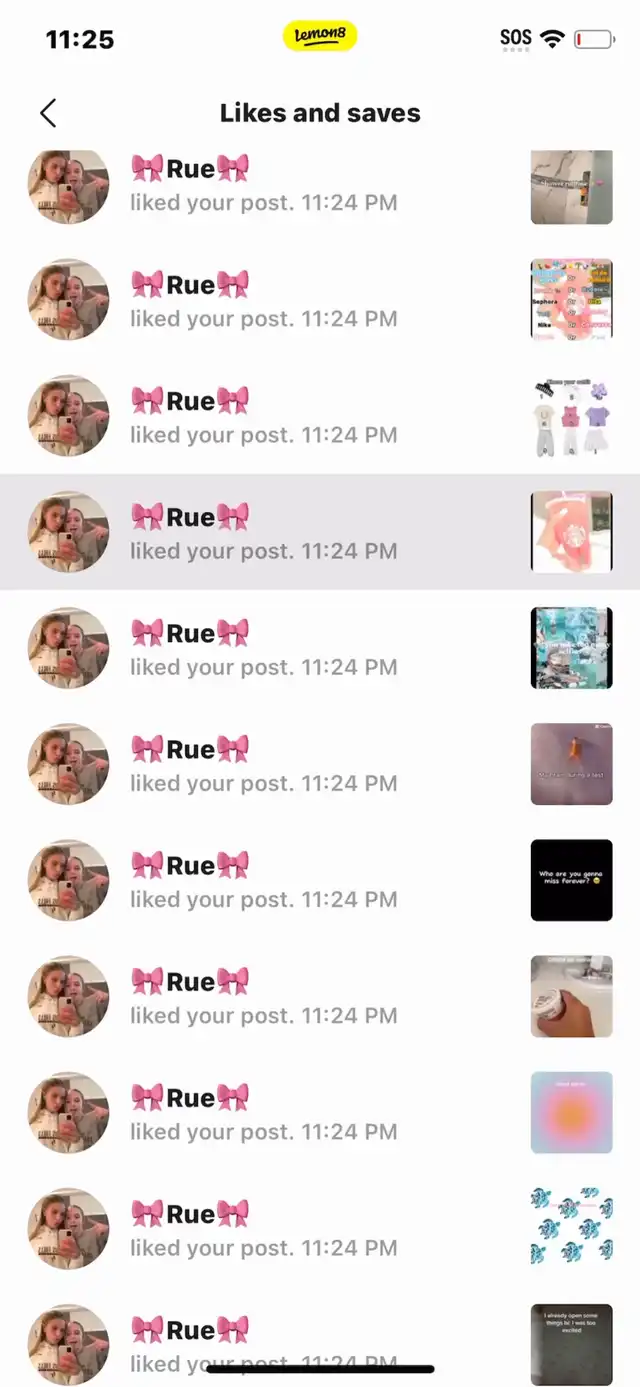Open the "Who are you gonna miss forever?" post
Viewport: 640px width, 1387px height.
coord(571,880)
